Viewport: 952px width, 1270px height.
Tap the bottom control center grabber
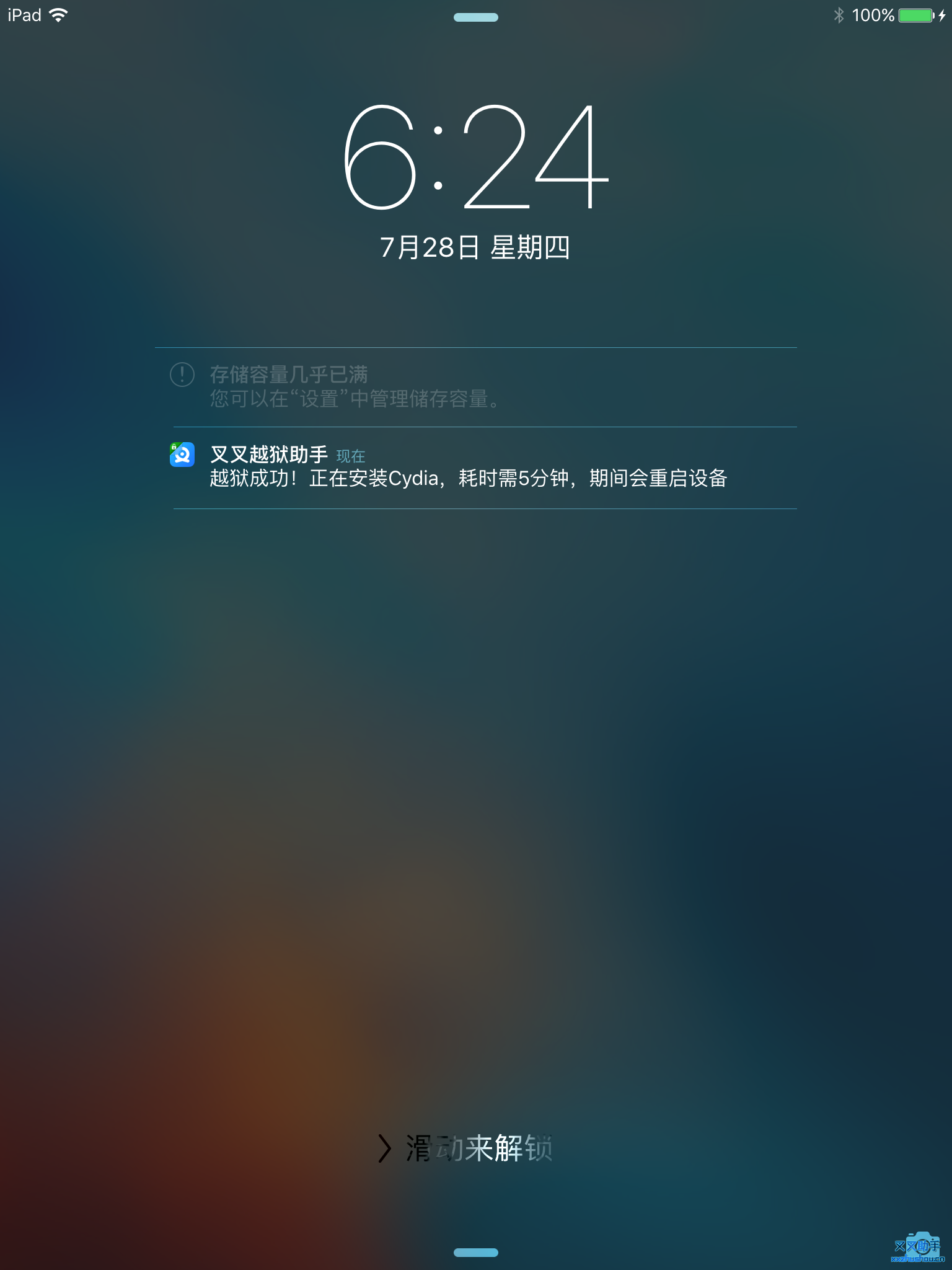tap(475, 1252)
